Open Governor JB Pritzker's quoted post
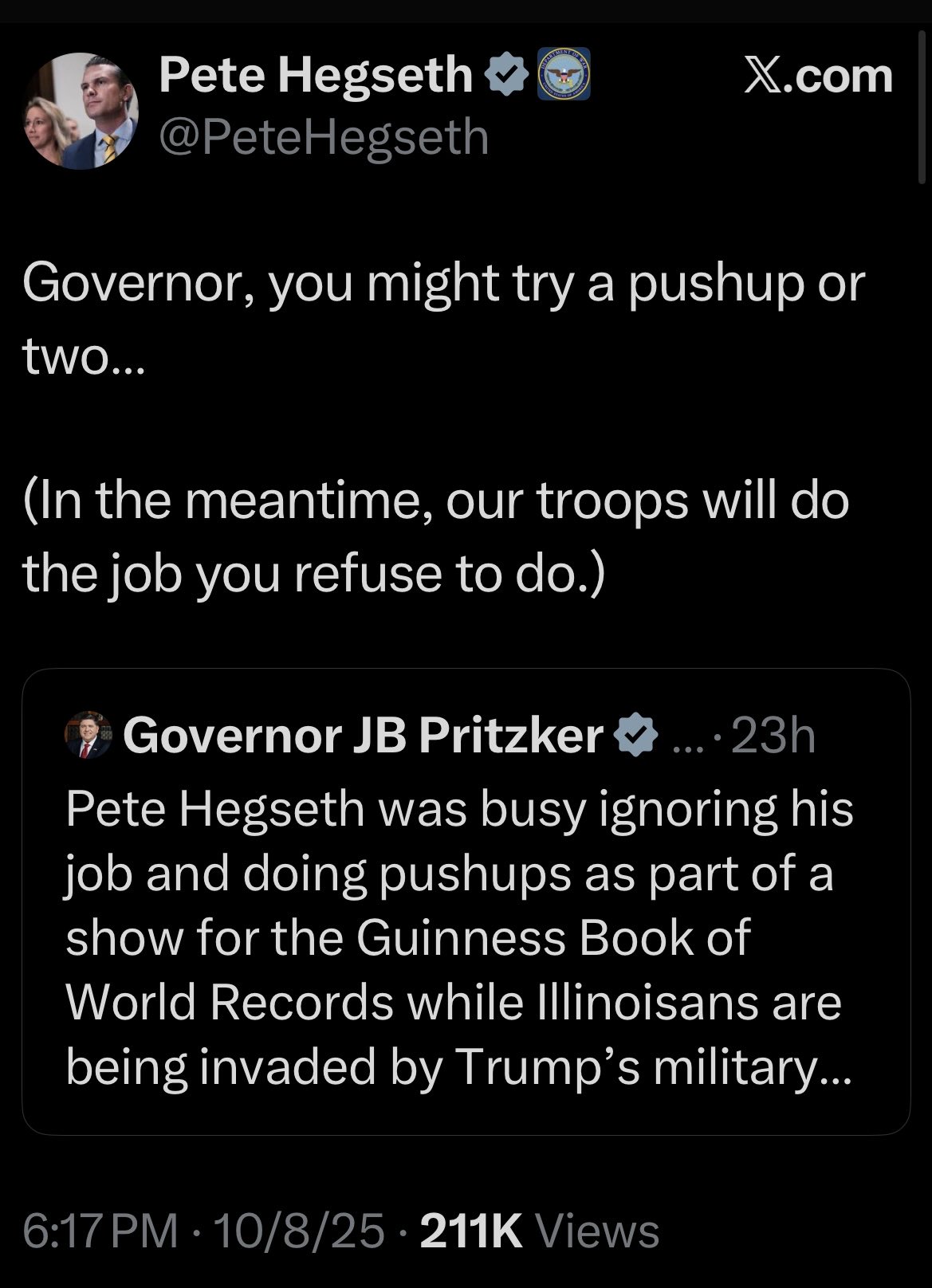 click(466, 937)
